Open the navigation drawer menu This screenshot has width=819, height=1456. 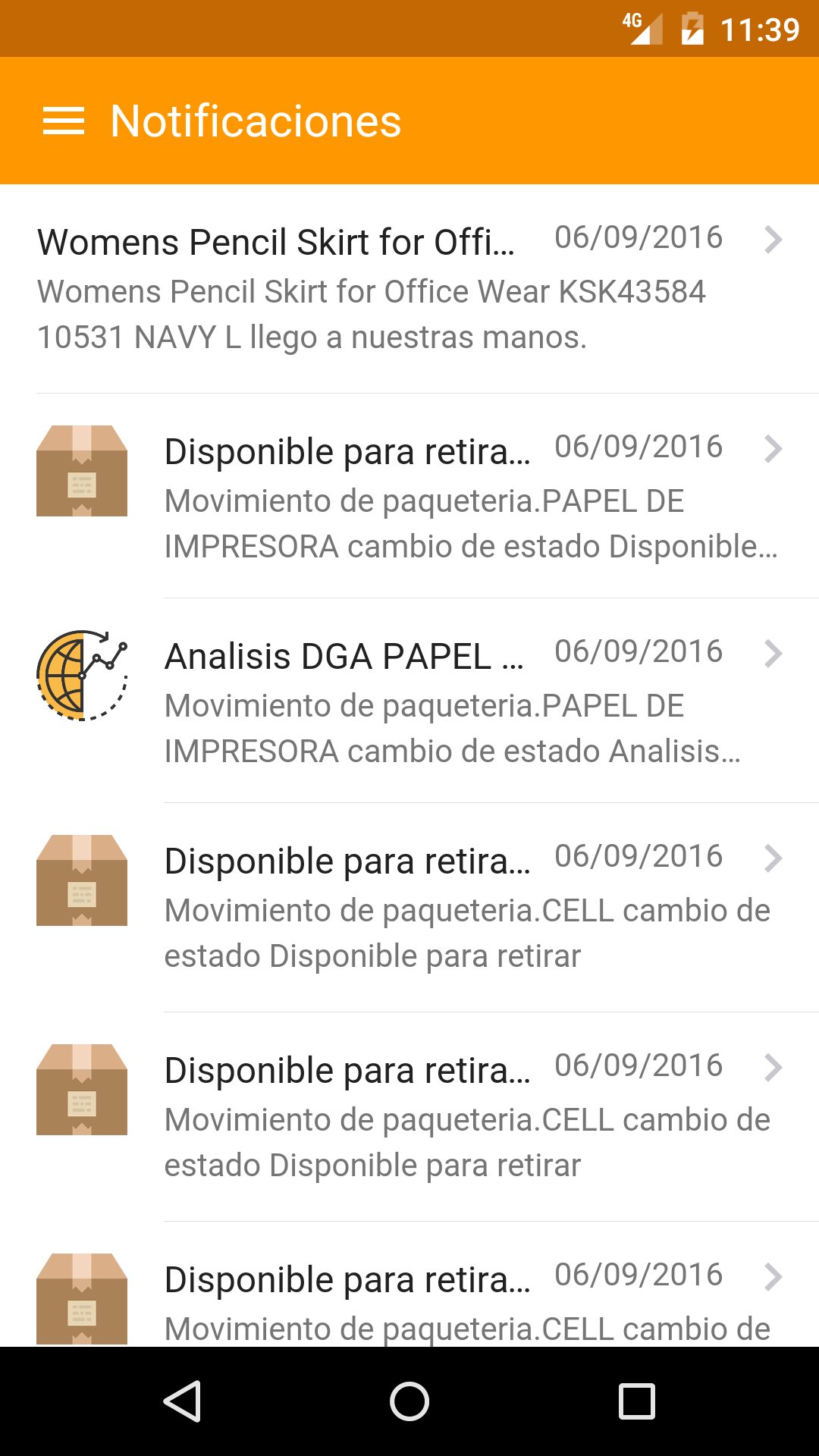[64, 121]
